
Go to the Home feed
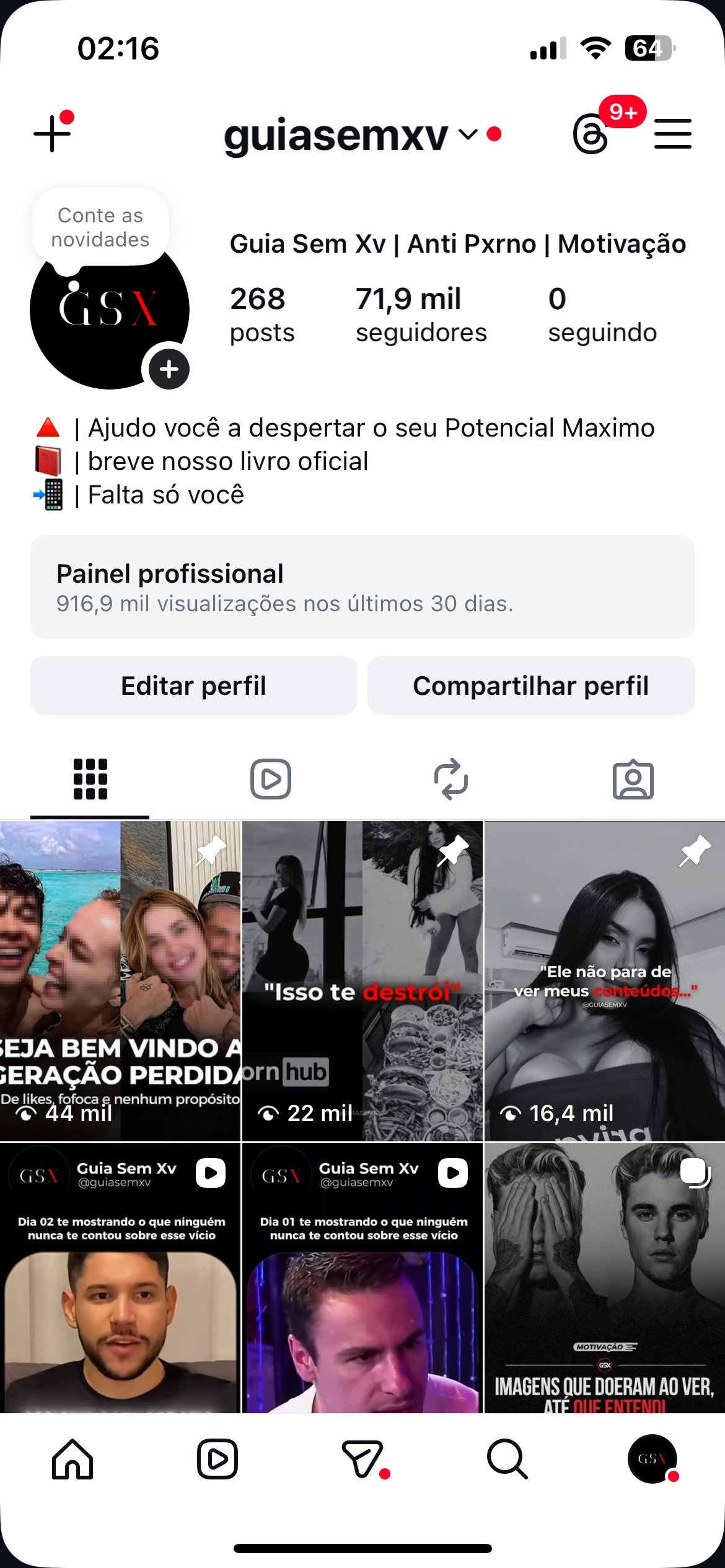pyautogui.click(x=72, y=1459)
